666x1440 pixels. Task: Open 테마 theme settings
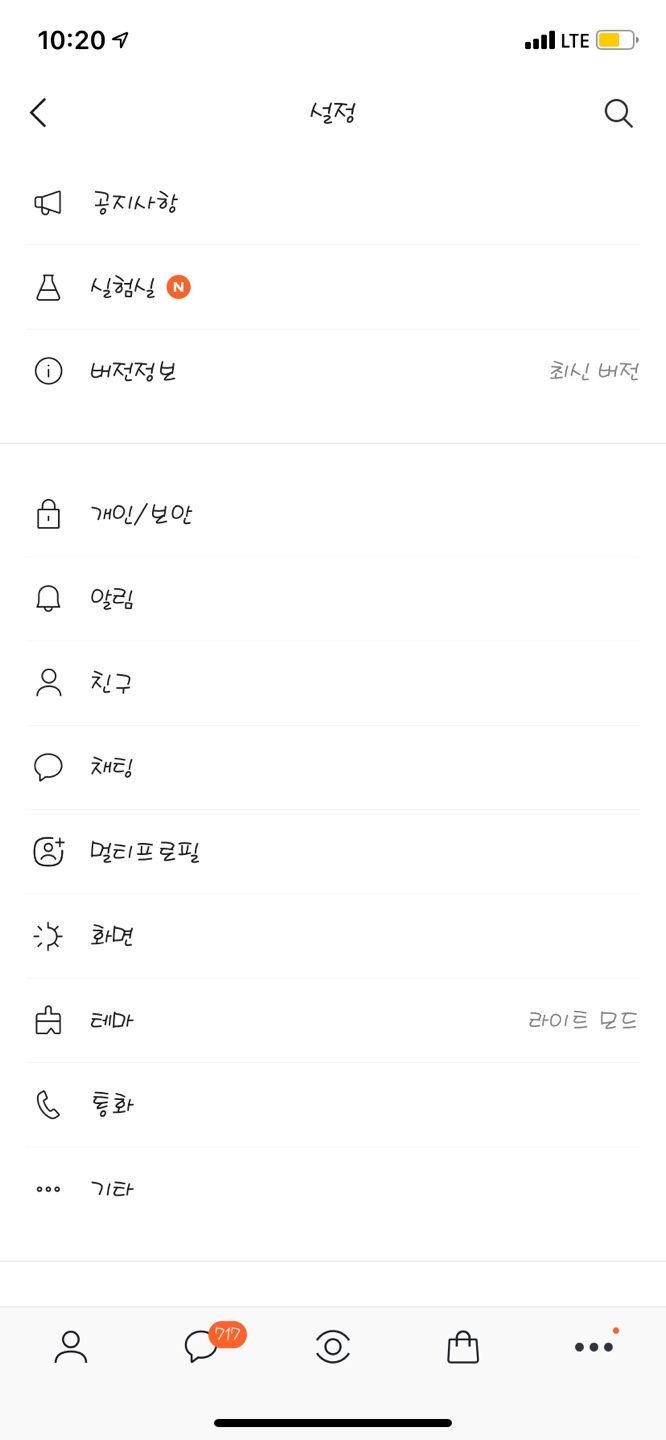coord(112,1021)
